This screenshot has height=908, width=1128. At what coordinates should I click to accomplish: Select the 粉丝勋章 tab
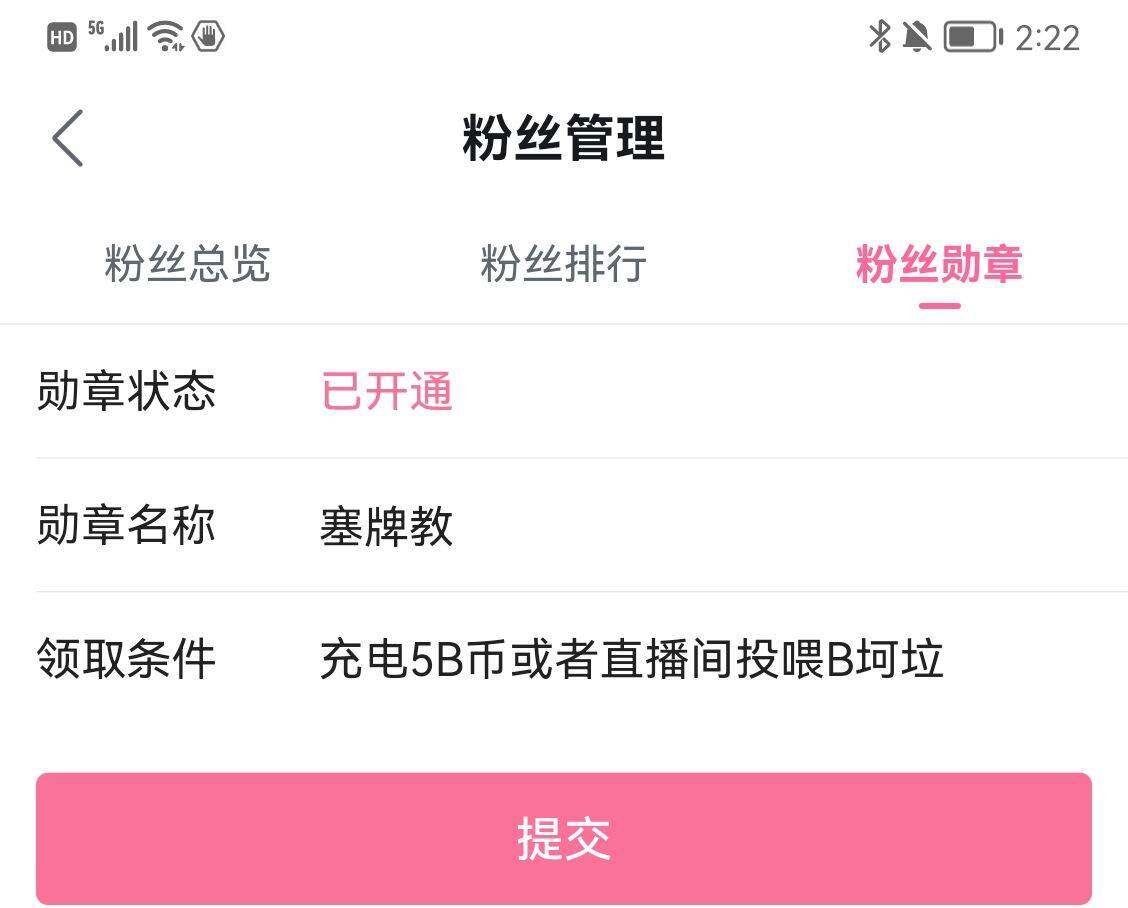939,265
